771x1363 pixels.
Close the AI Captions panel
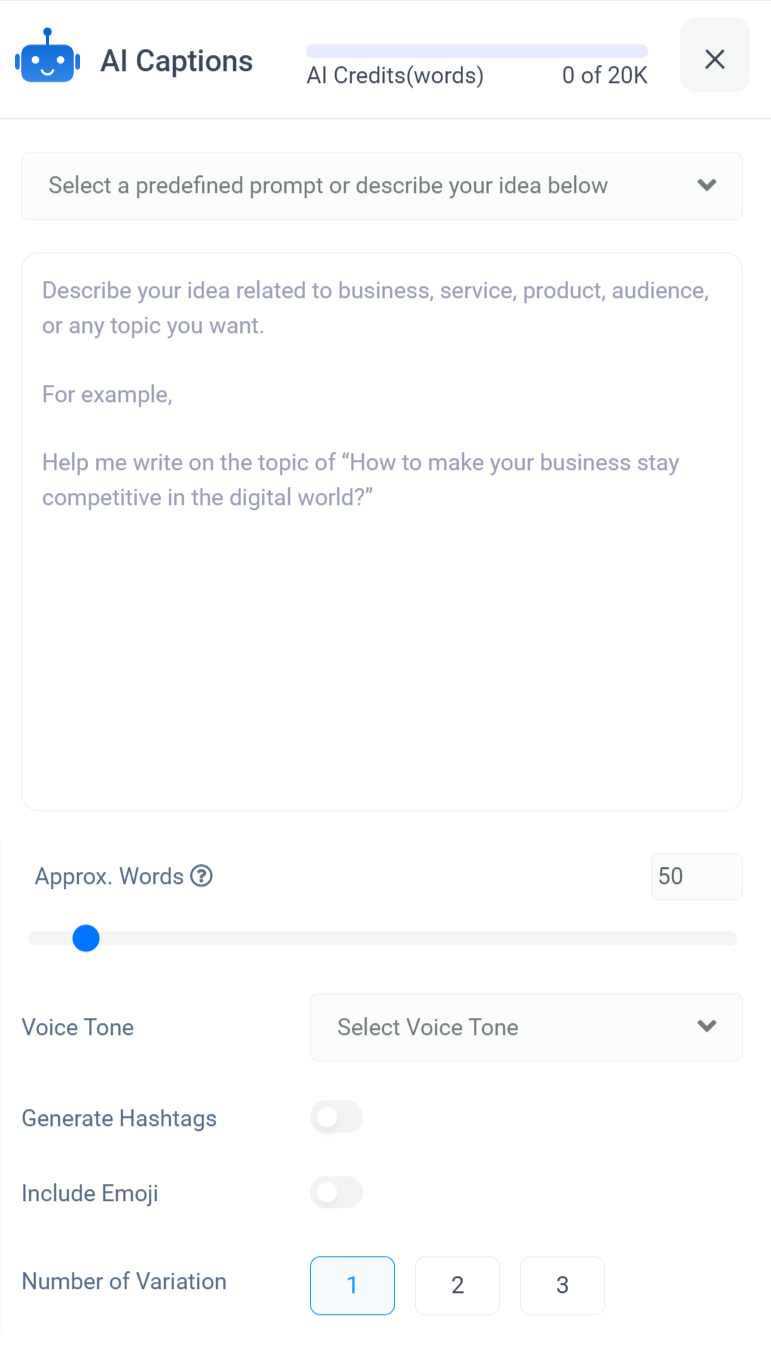(x=714, y=59)
